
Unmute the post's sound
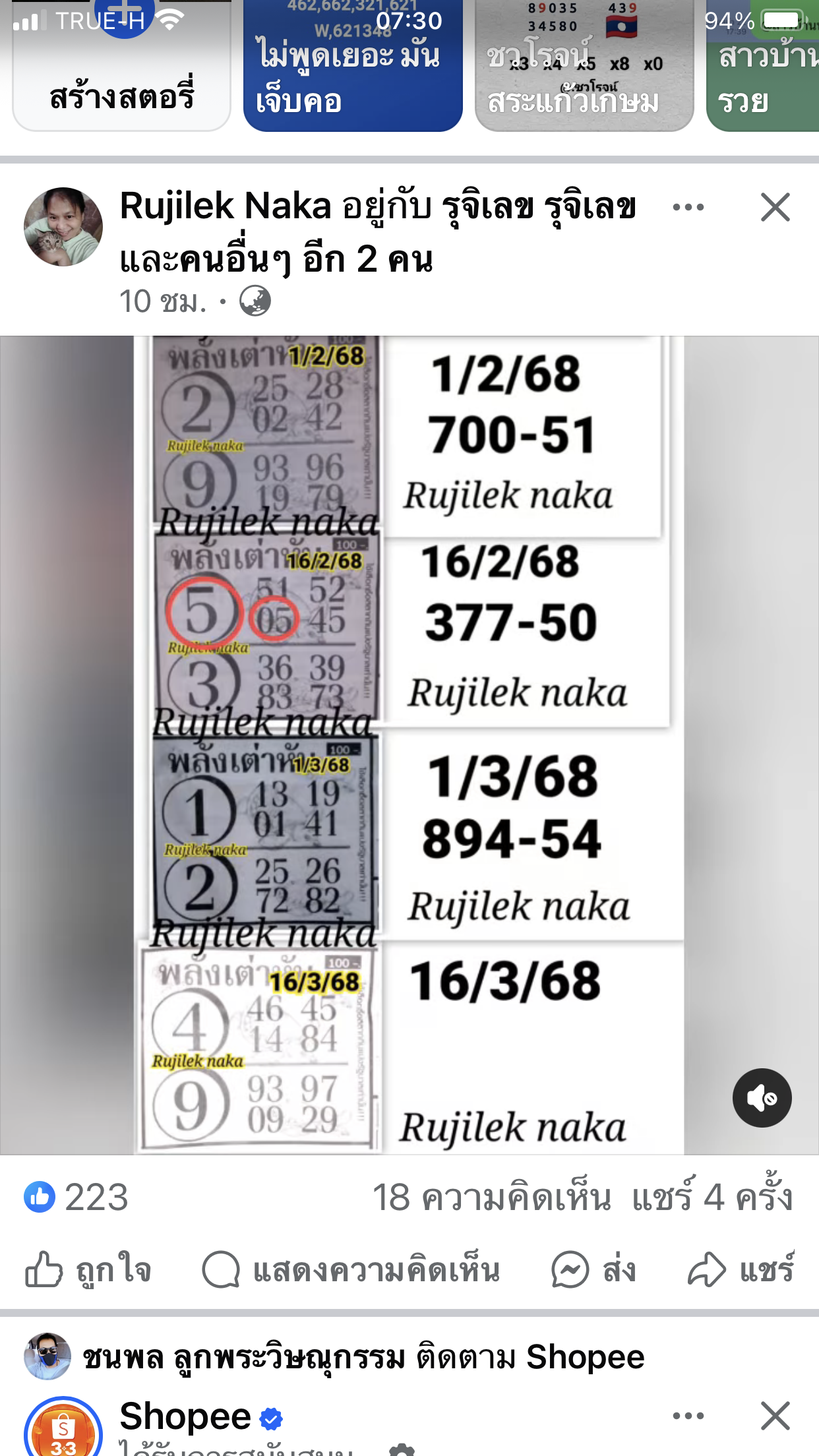coord(762,1098)
